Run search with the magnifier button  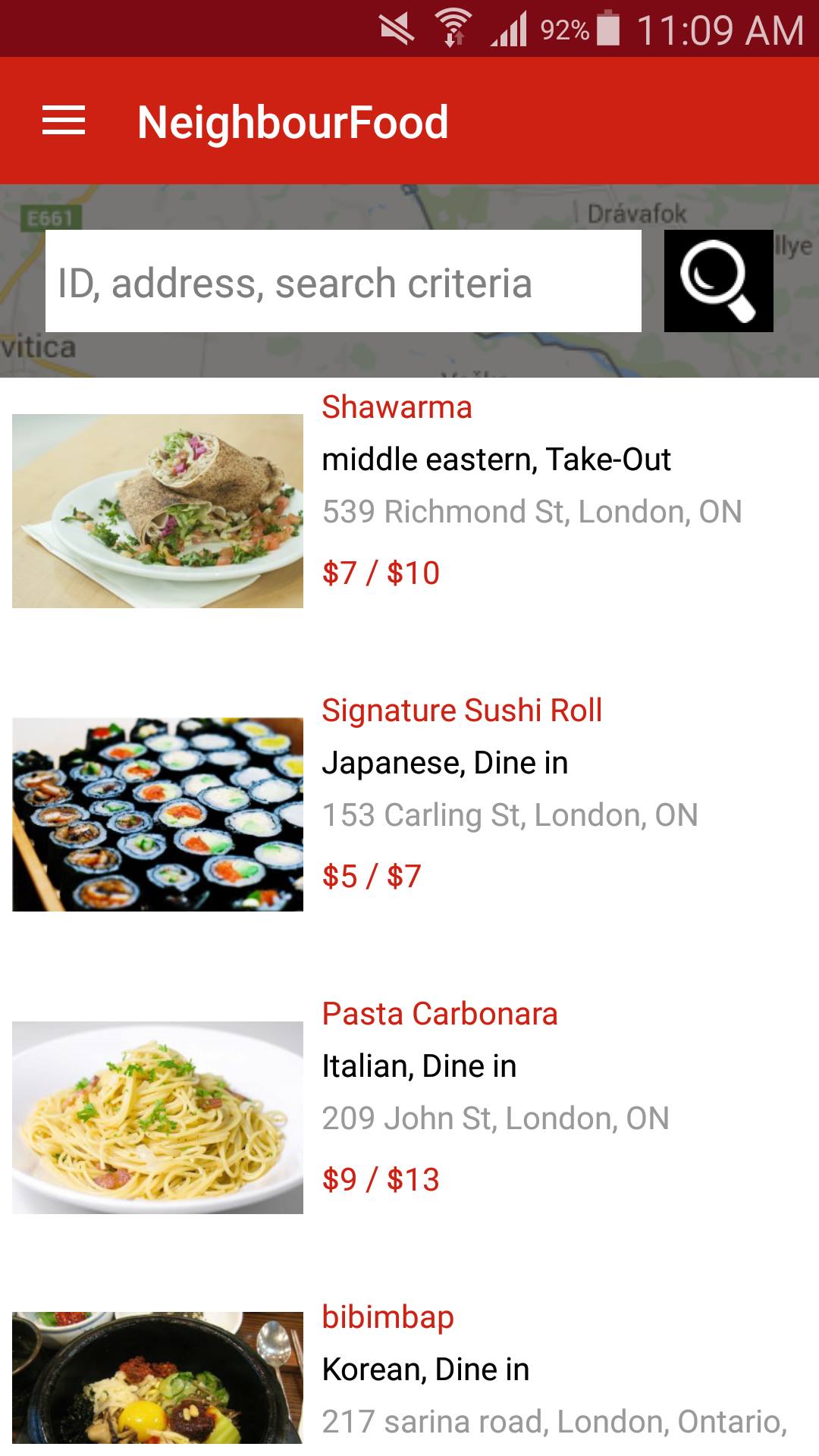click(x=718, y=281)
